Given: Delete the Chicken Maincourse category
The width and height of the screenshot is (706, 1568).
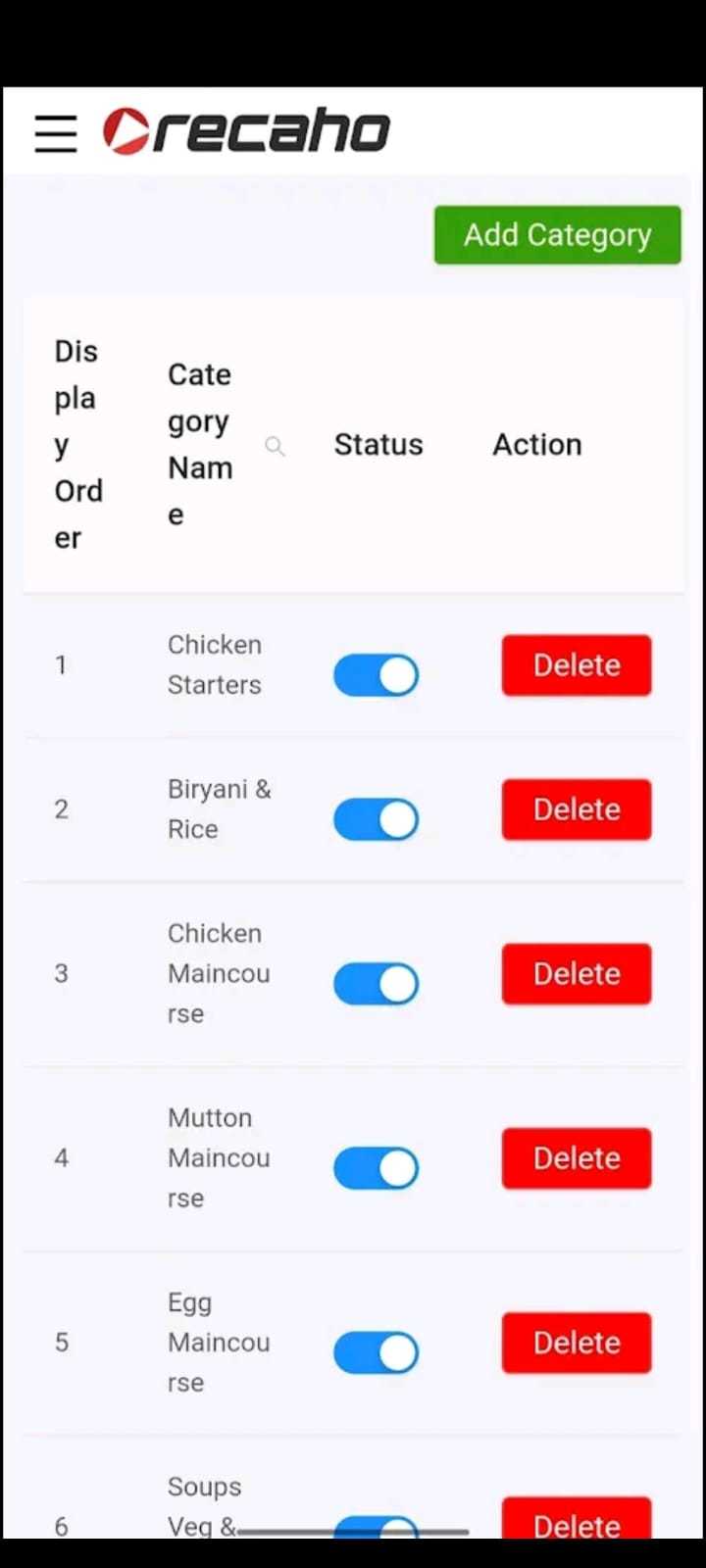Looking at the screenshot, I should (x=577, y=974).
